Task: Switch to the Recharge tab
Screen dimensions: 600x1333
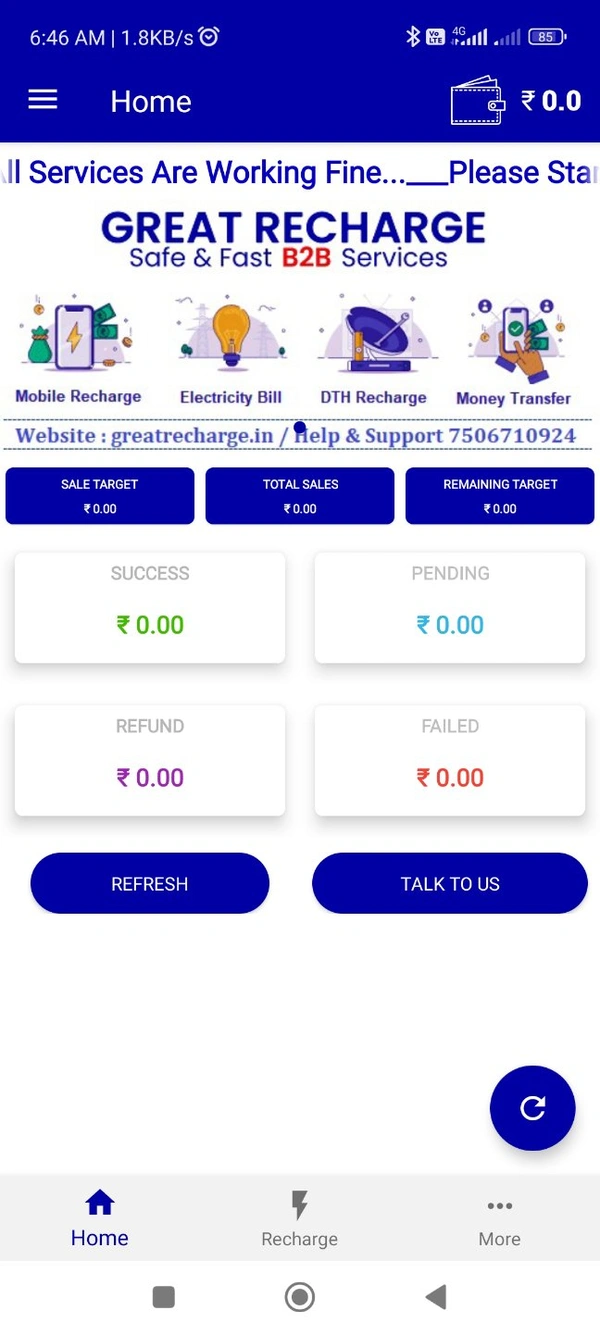Action: point(299,1218)
